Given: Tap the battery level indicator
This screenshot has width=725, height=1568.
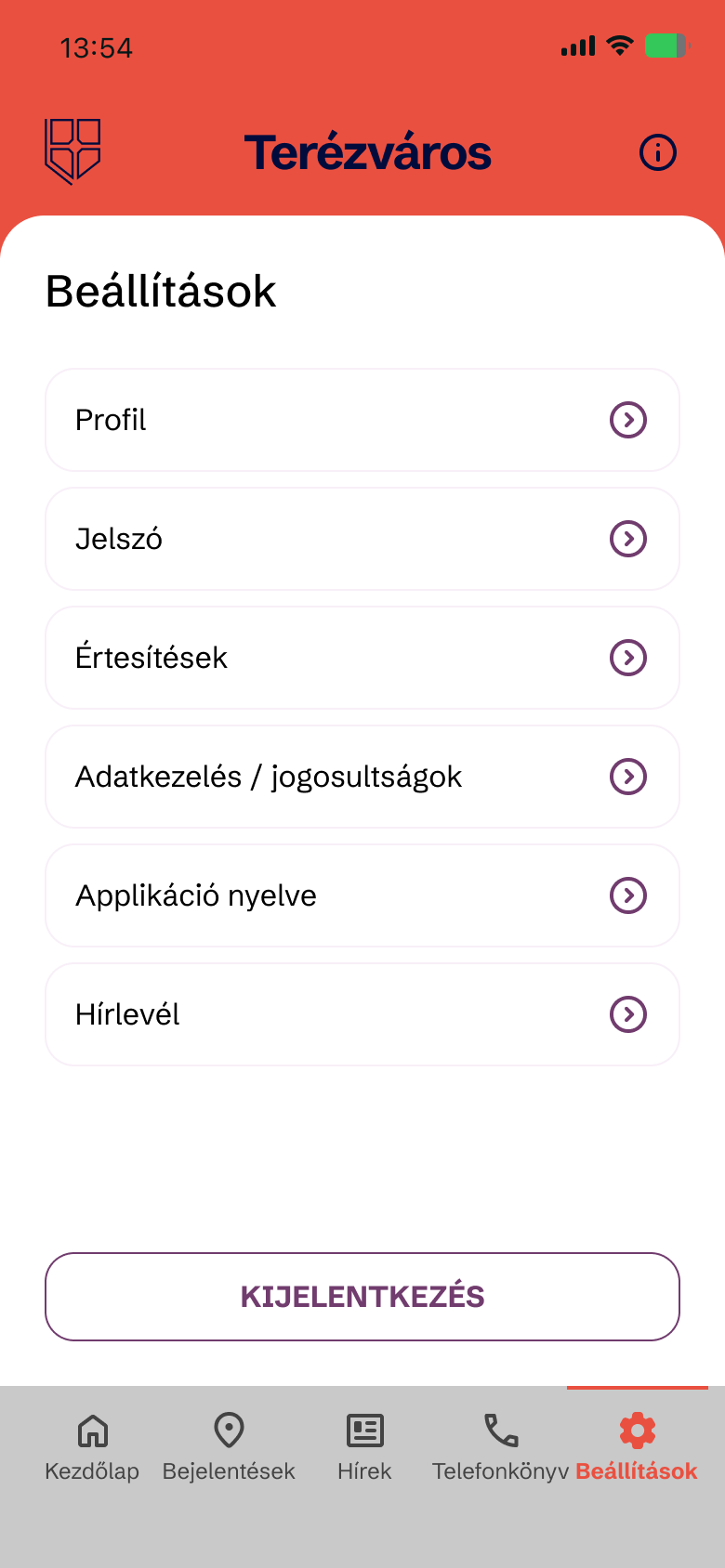Looking at the screenshot, I should pyautogui.click(x=666, y=44).
